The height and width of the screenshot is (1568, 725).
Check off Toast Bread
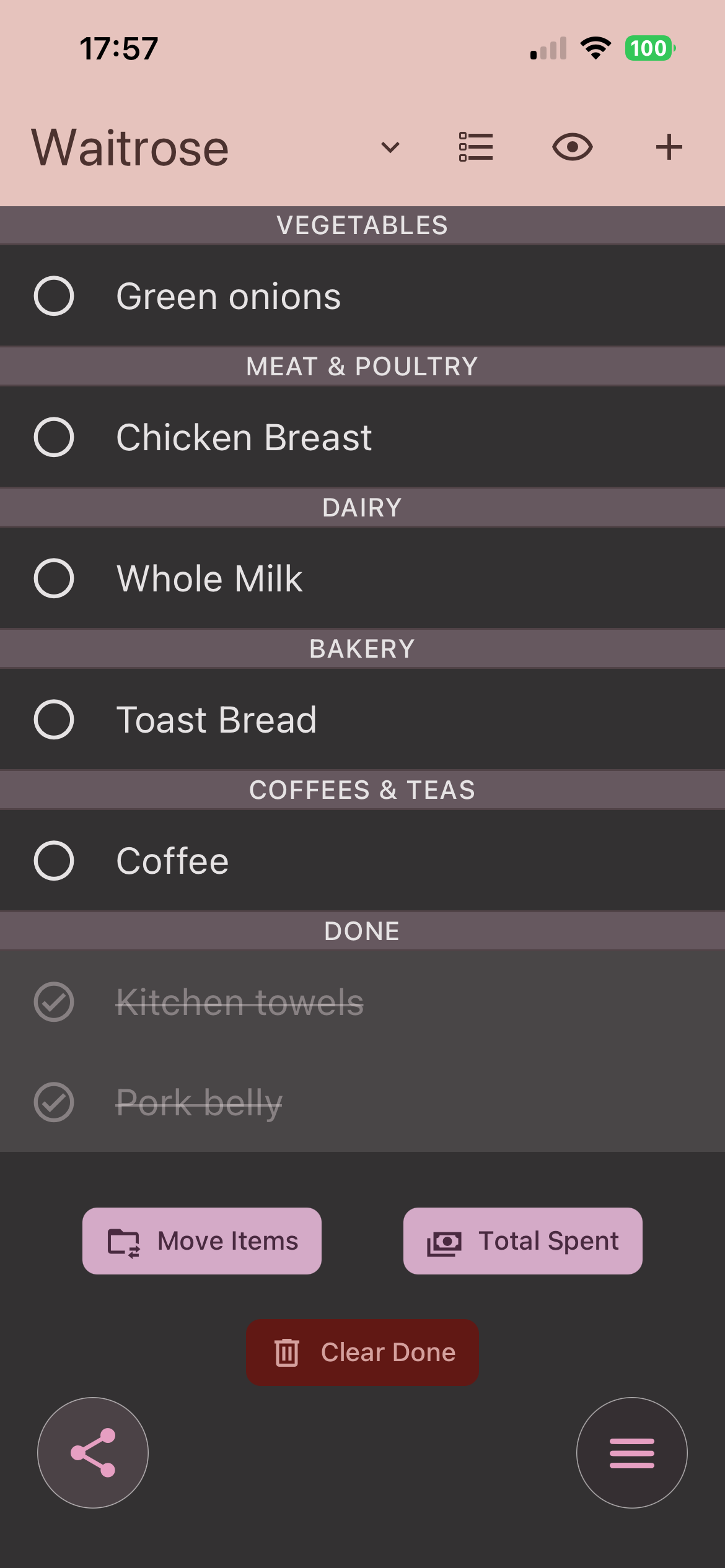54,720
